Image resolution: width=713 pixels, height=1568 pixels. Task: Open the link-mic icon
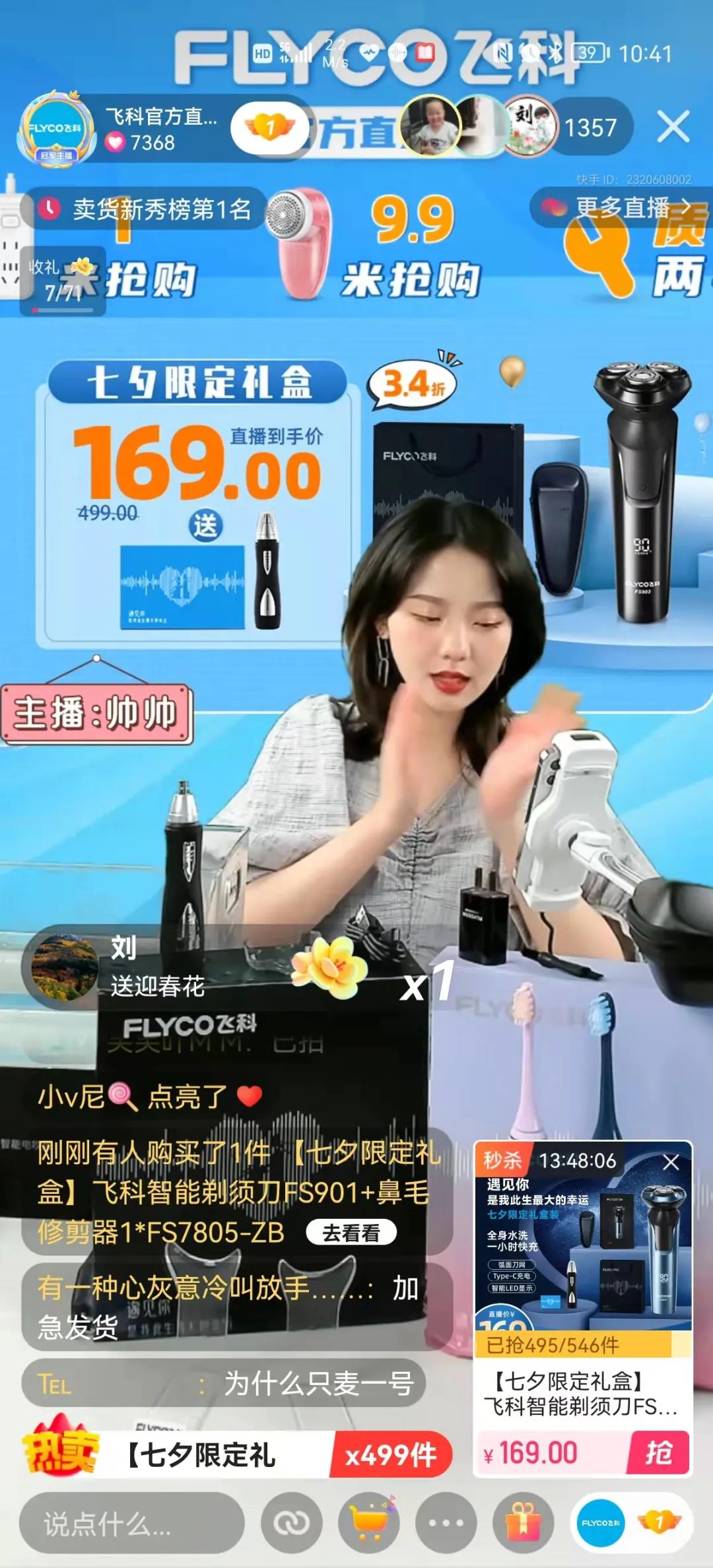point(292,1523)
